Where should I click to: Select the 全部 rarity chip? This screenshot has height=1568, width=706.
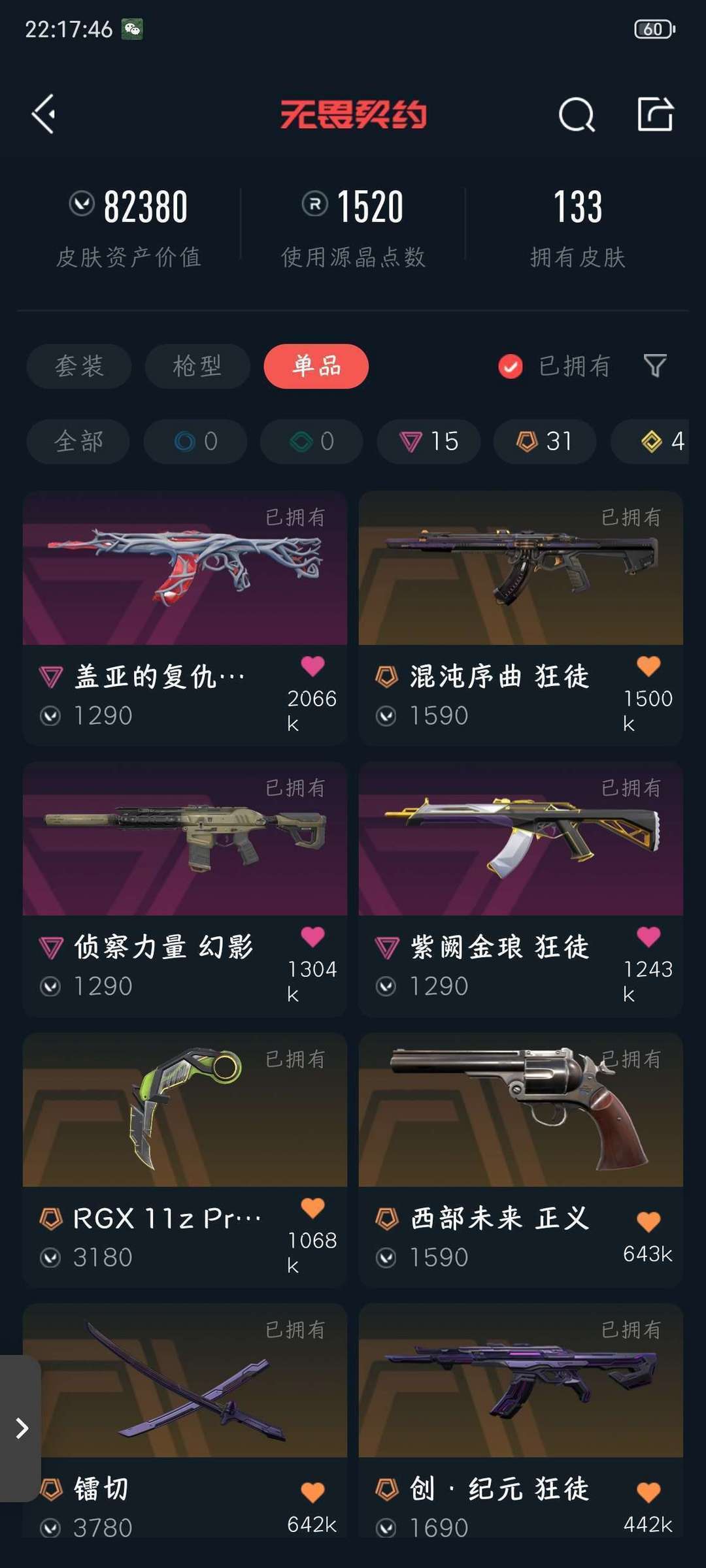pos(78,442)
